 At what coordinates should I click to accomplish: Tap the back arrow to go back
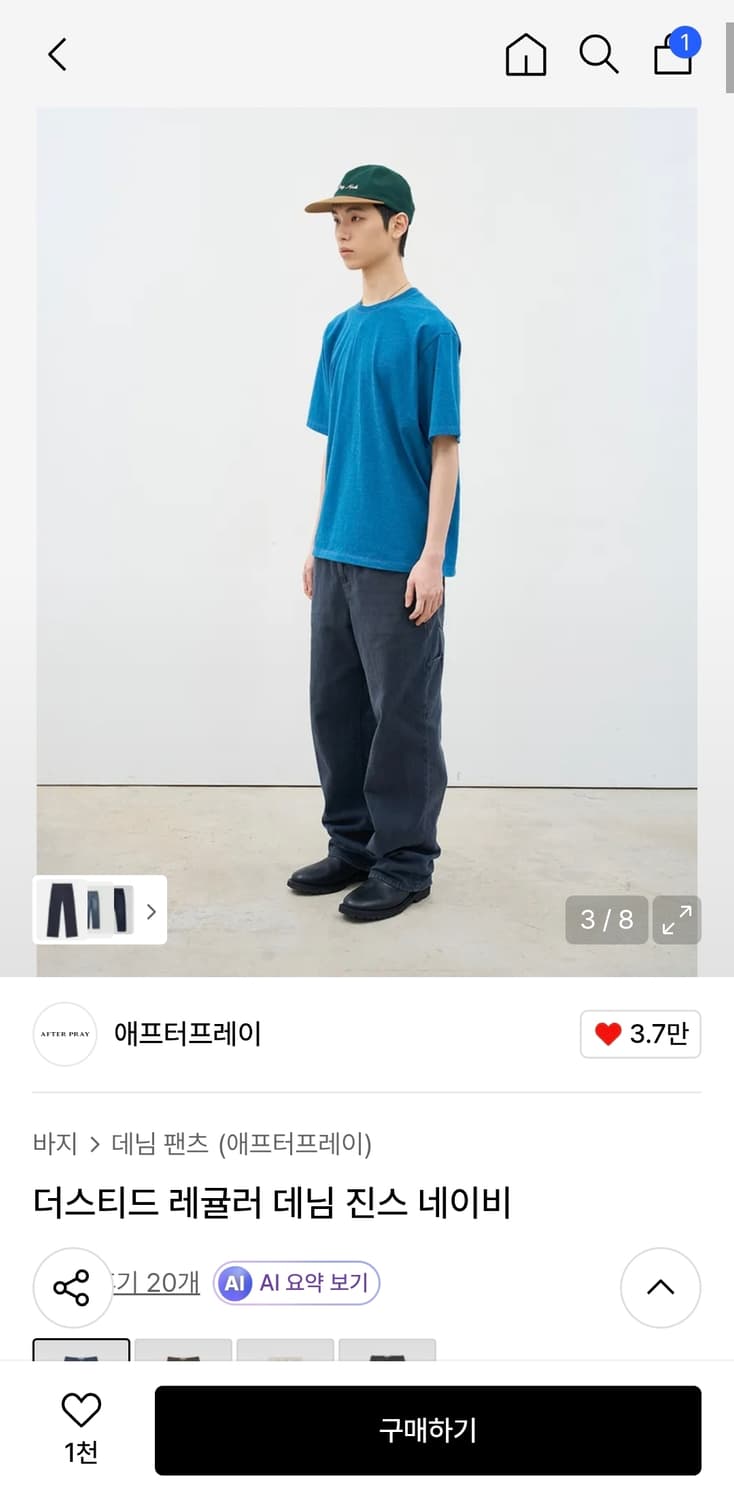pyautogui.click(x=56, y=55)
